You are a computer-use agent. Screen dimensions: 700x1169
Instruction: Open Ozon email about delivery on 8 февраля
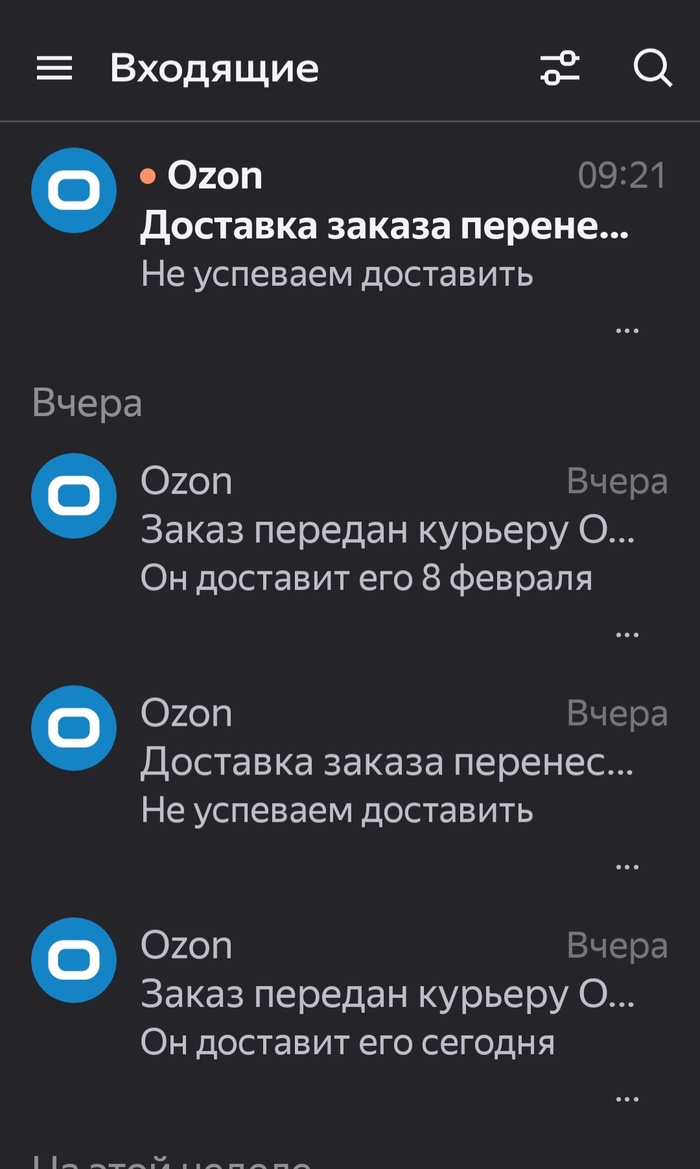pyautogui.click(x=385, y=532)
